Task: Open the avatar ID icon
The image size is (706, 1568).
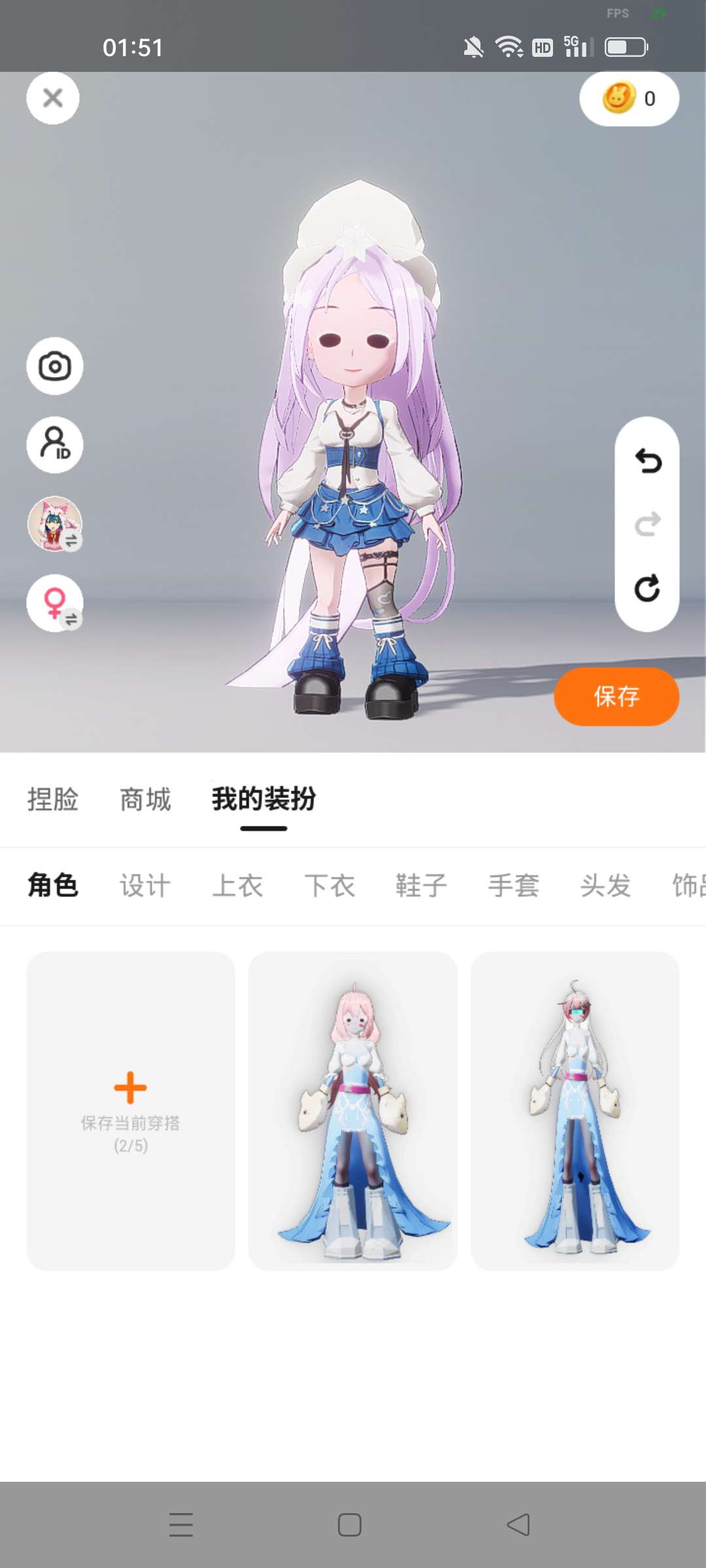Action: [x=55, y=445]
